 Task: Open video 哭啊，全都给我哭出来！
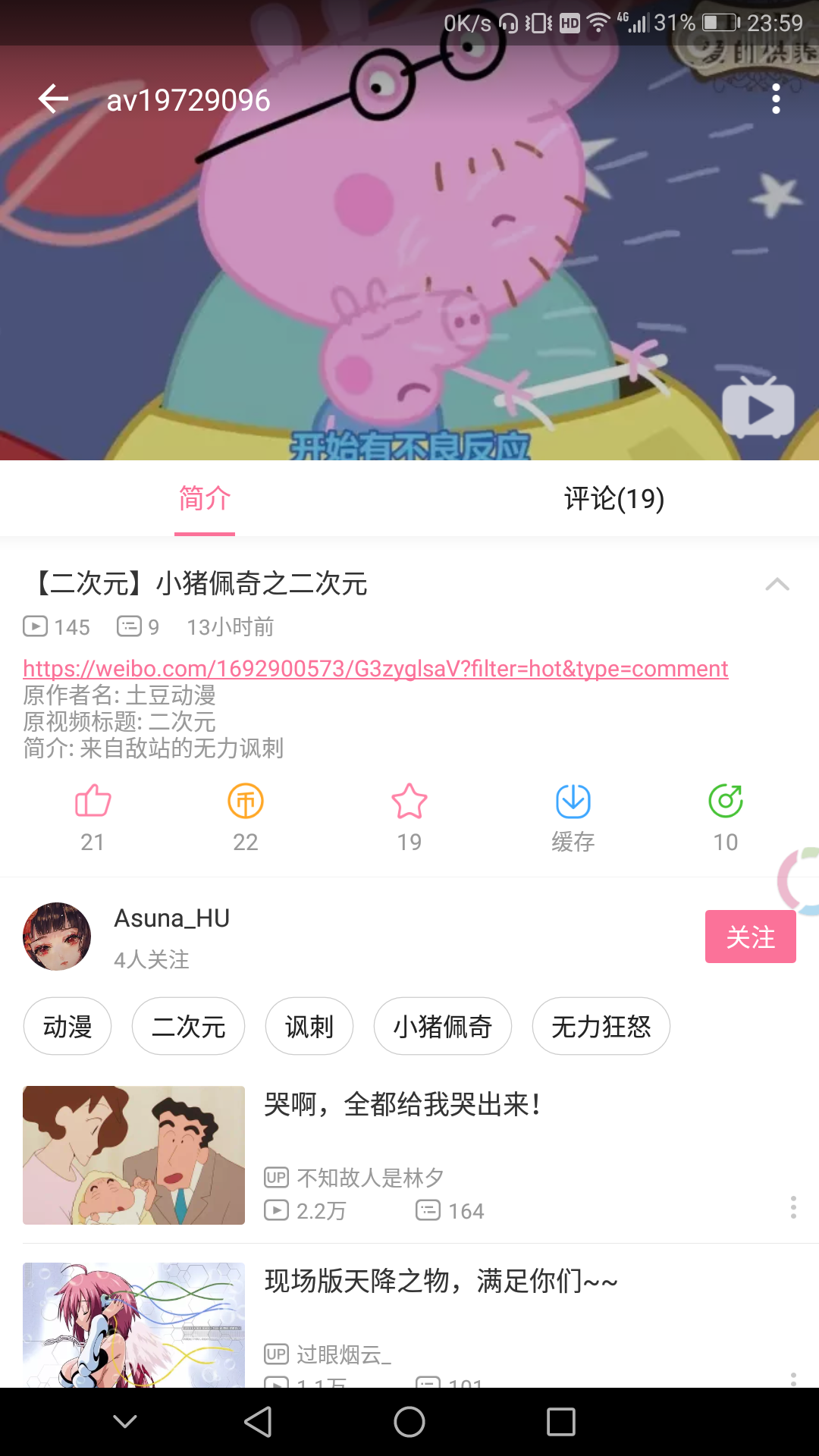pyautogui.click(x=402, y=1105)
